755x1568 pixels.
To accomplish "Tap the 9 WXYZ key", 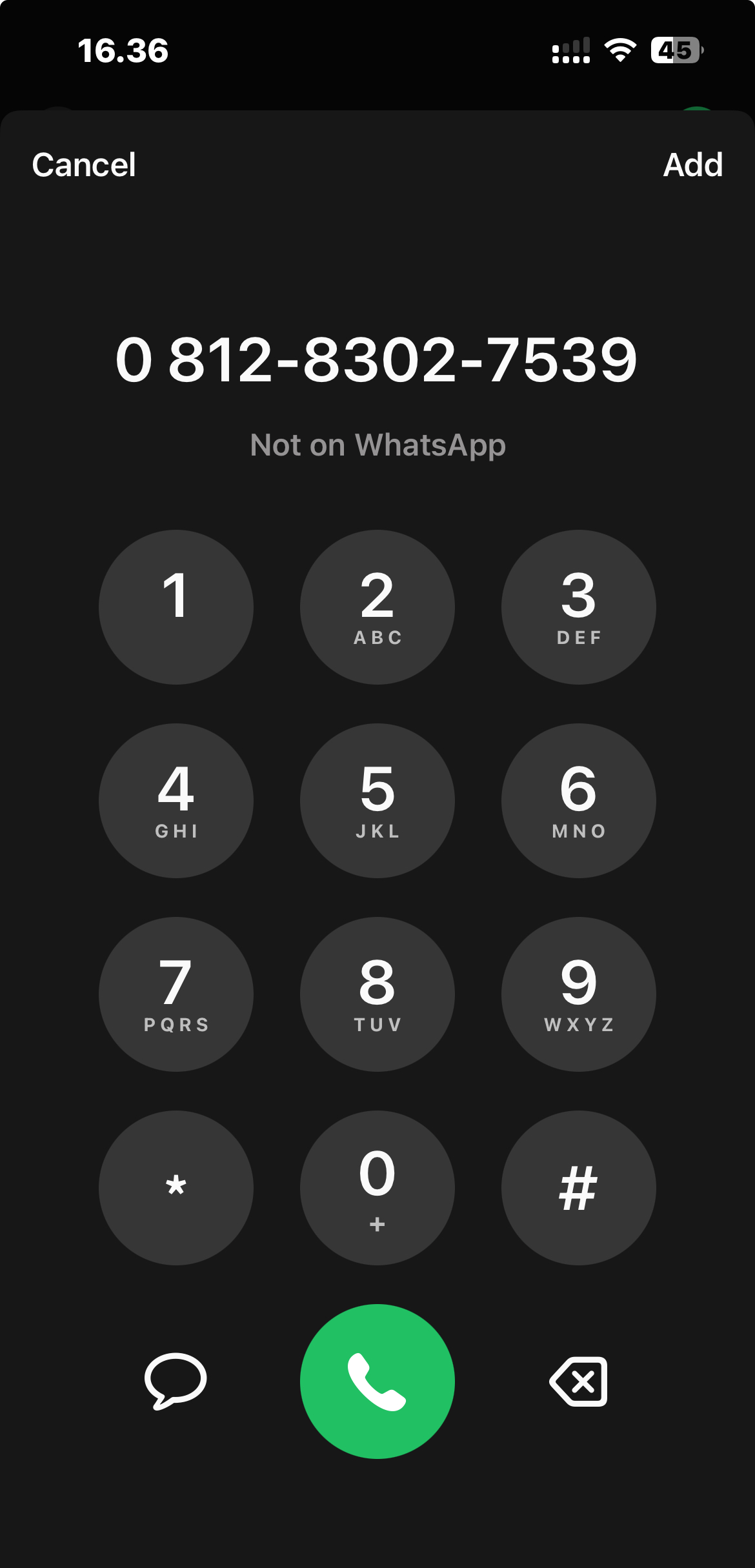I will (x=578, y=994).
